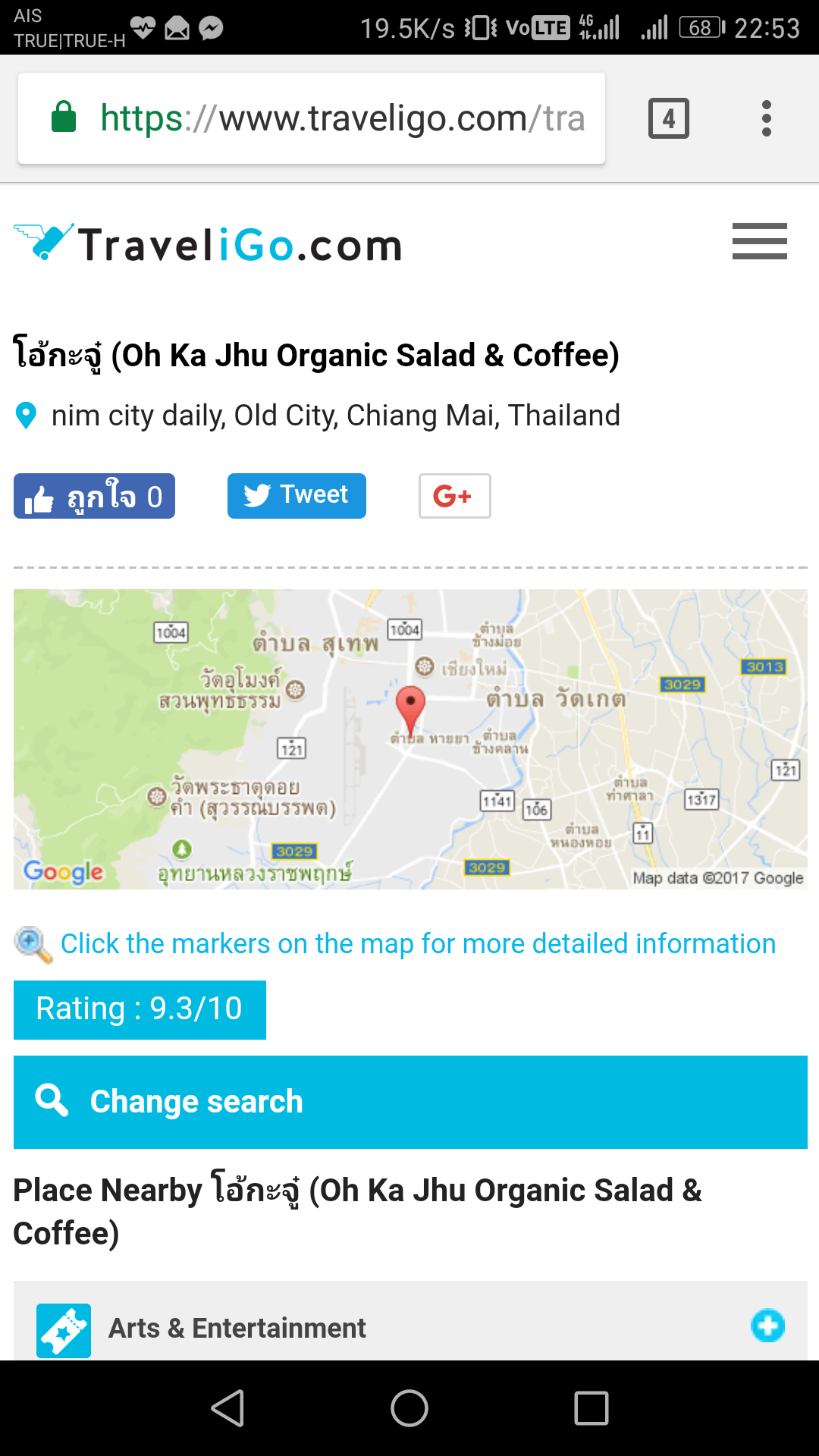Expand the Arts & Entertainment section
Image resolution: width=819 pixels, height=1456 pixels.
click(x=767, y=1326)
